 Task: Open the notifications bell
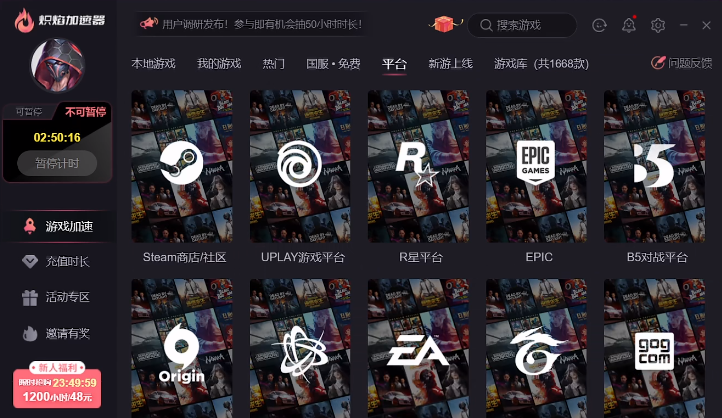coord(628,25)
